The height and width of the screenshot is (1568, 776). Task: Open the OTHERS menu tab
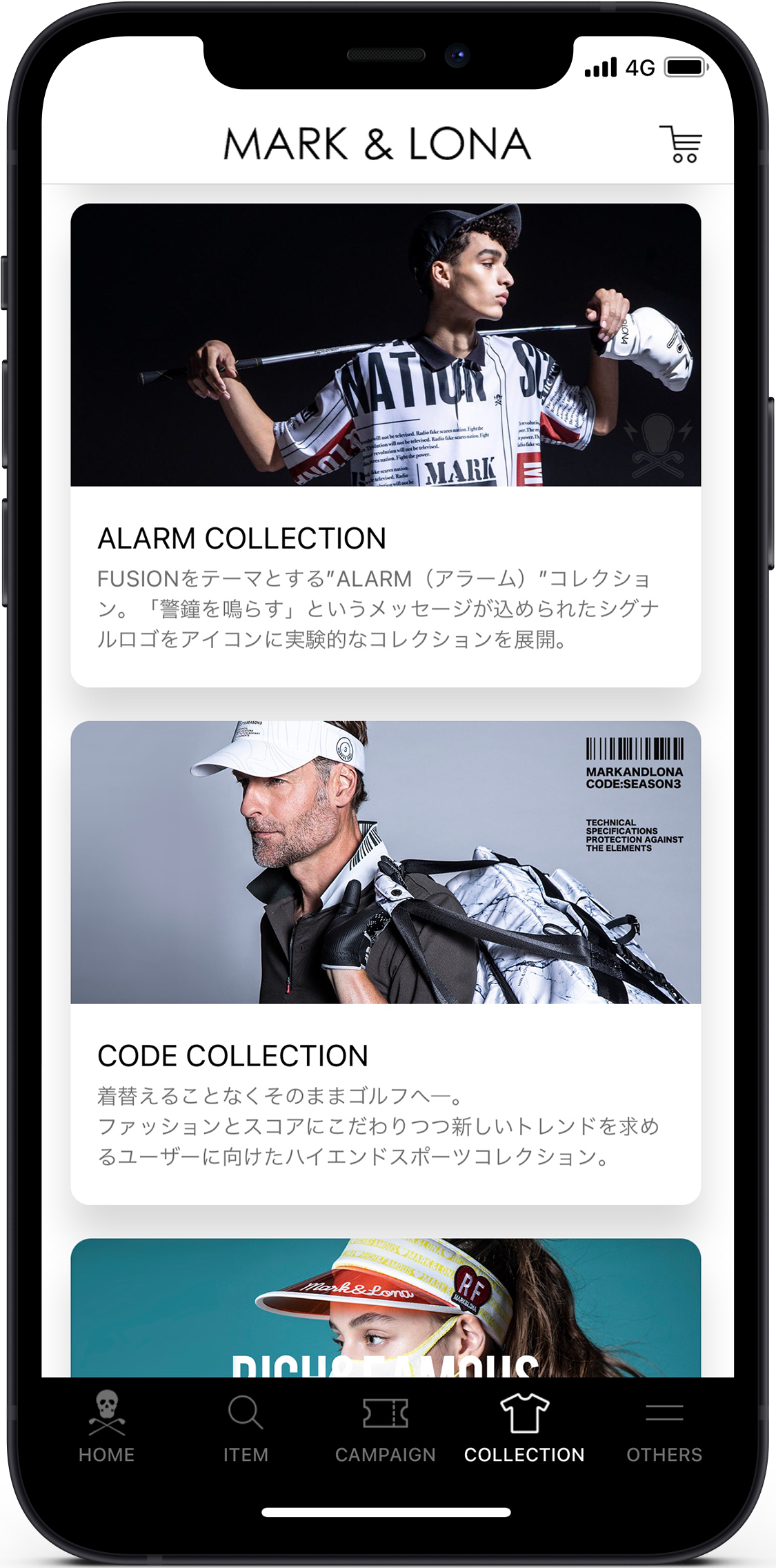tap(664, 1426)
